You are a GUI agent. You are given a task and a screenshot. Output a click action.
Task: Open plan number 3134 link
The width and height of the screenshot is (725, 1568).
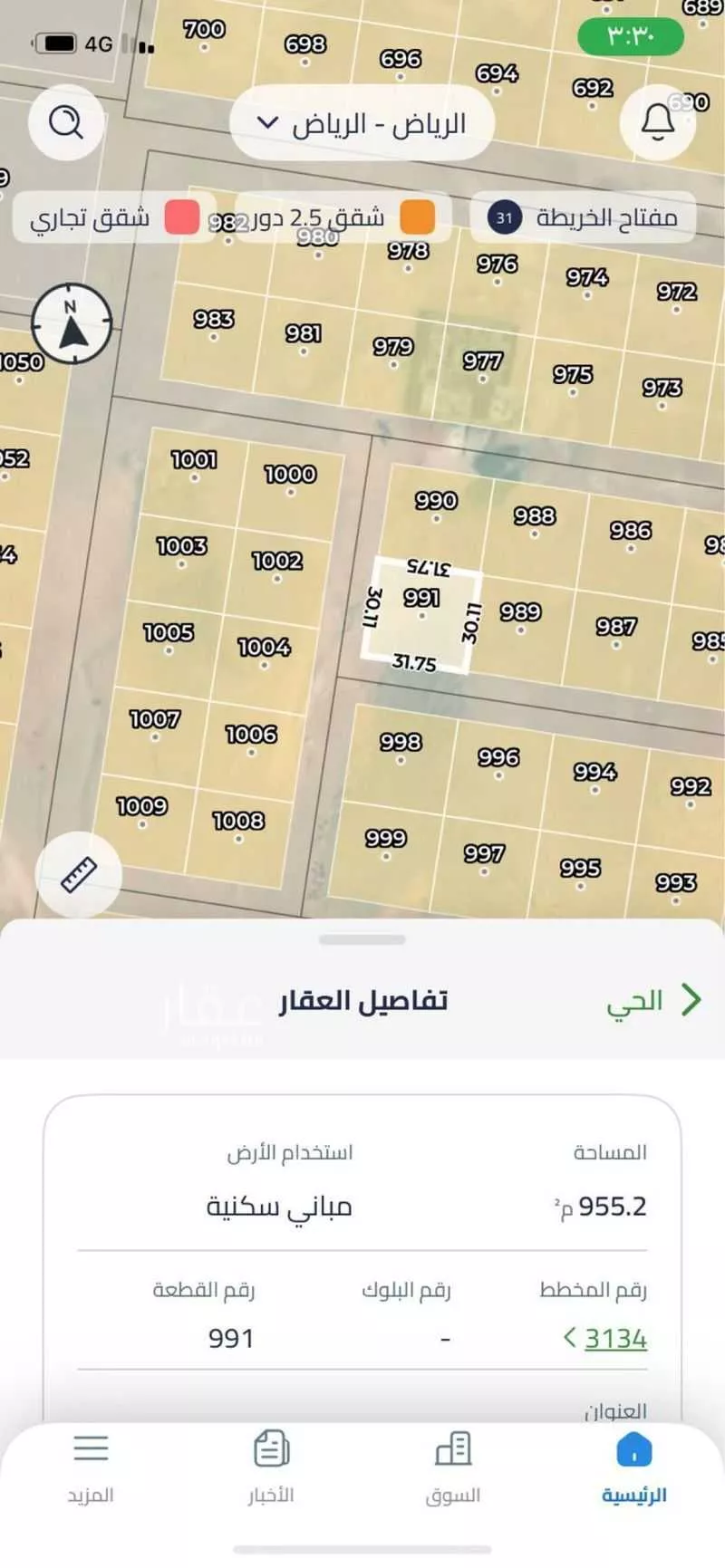tap(614, 1337)
